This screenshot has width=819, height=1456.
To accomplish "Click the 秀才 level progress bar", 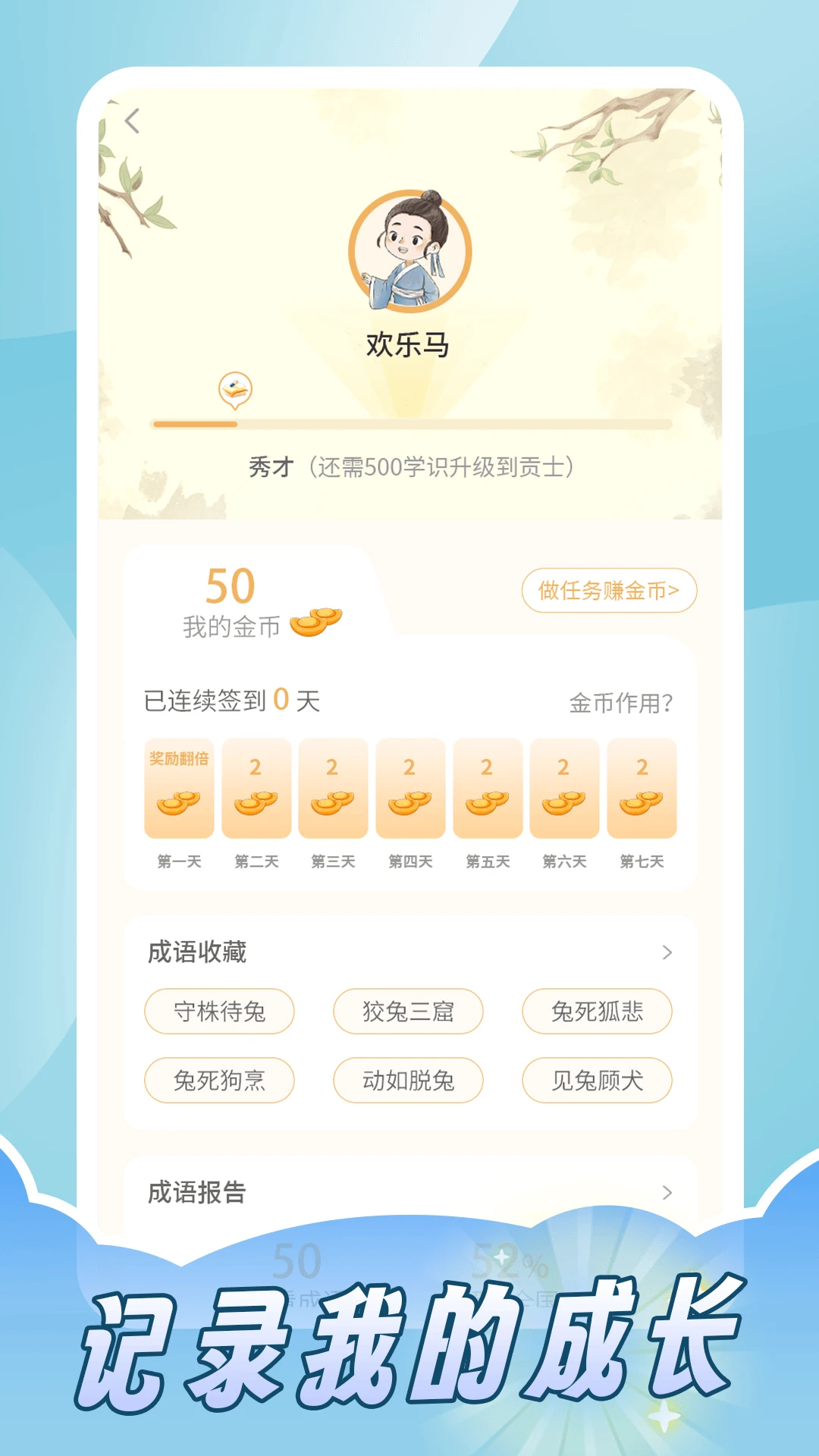I will (409, 425).
